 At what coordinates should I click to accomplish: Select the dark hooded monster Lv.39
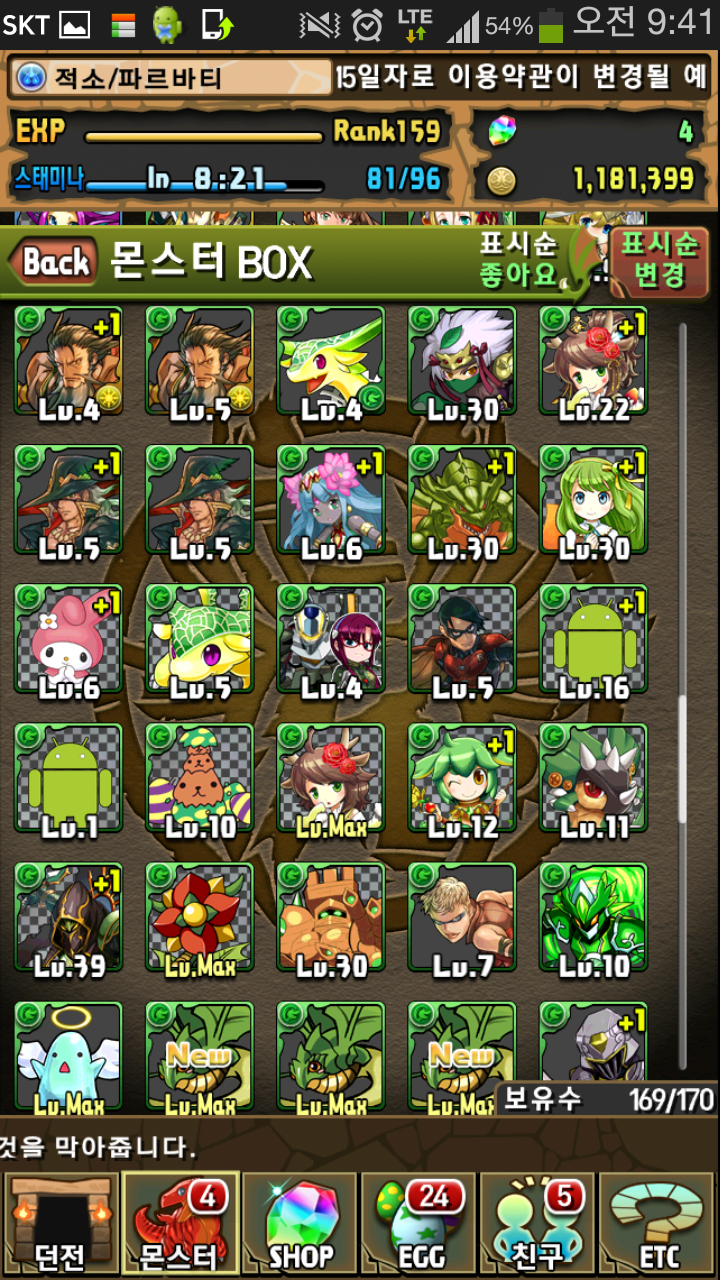pyautogui.click(x=68, y=918)
